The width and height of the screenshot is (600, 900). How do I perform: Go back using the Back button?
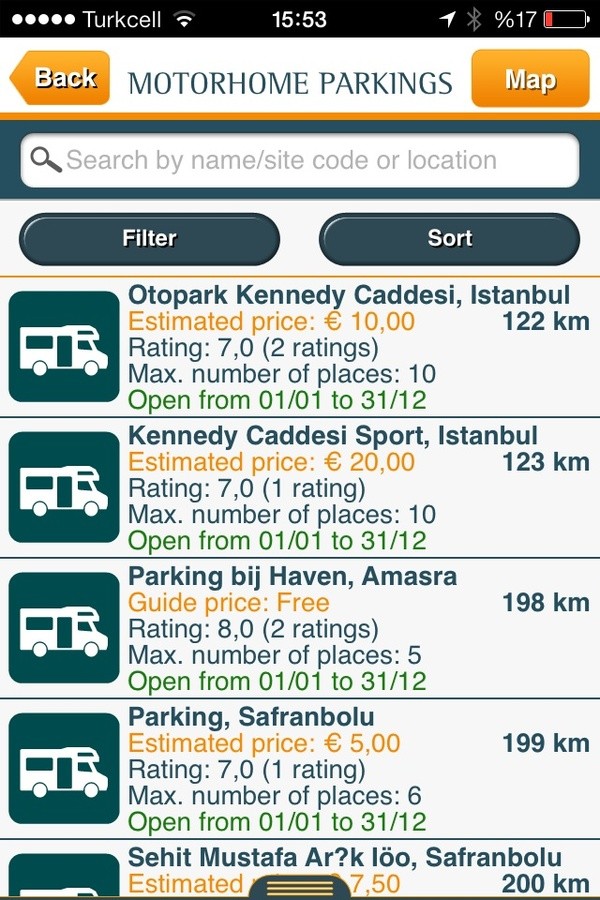click(x=60, y=78)
